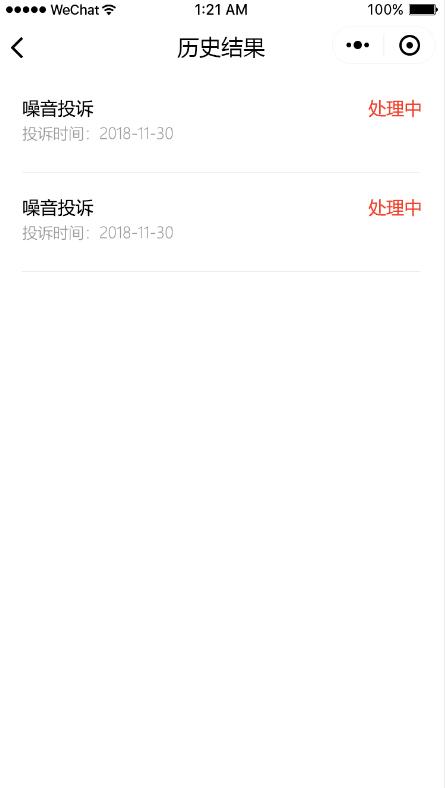Go back using the header arrow
The height and width of the screenshot is (788, 445).
(17, 48)
